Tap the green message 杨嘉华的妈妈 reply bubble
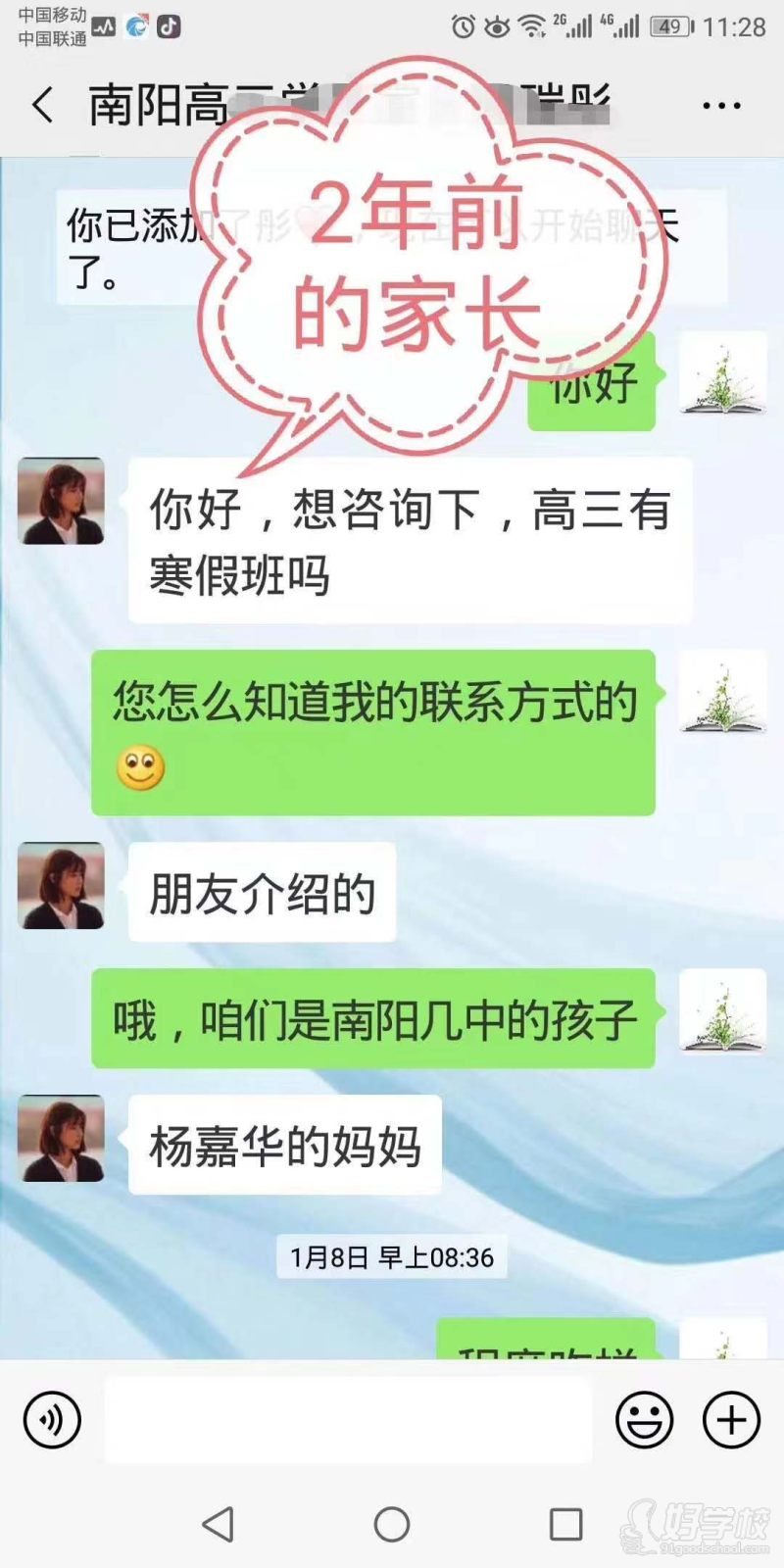 284,1145
